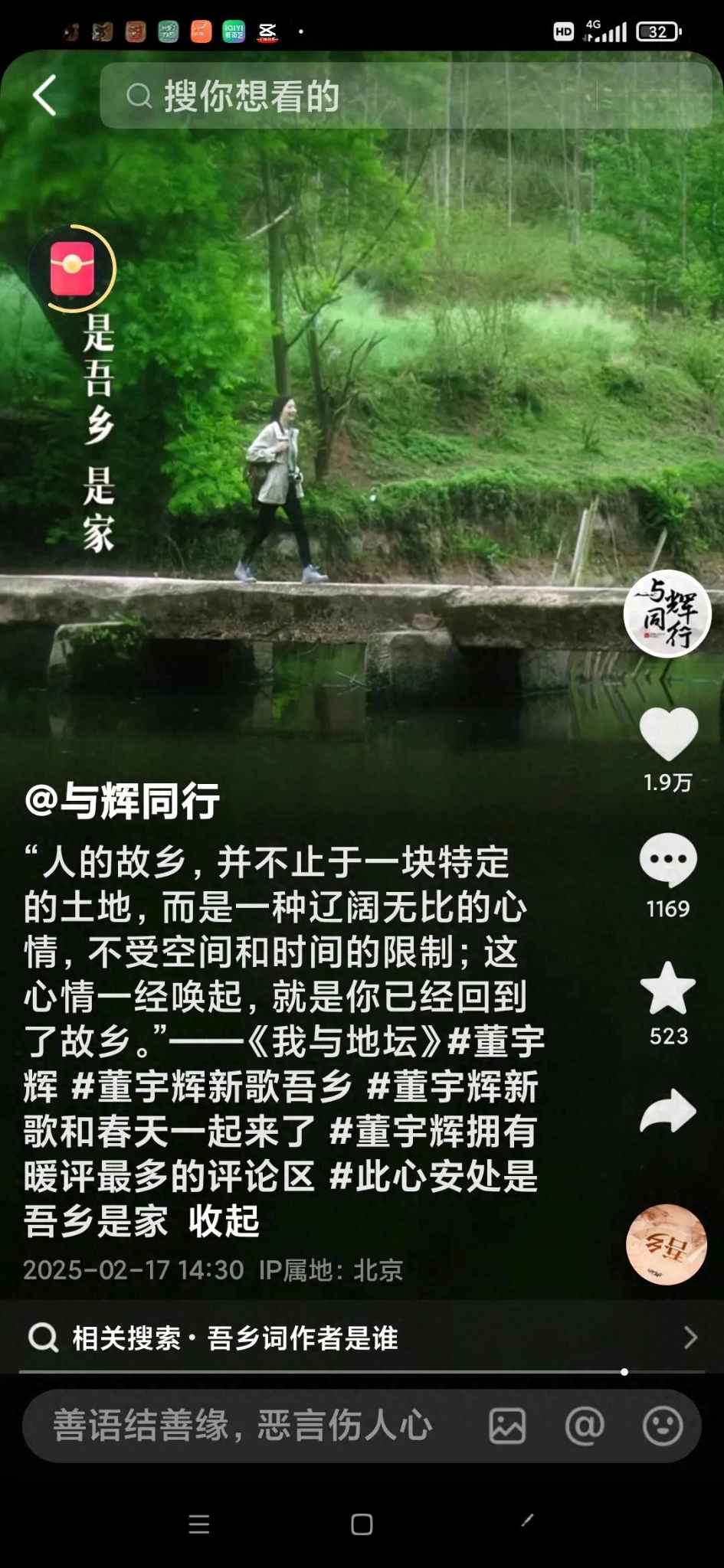This screenshot has width=724, height=1568.
Task: Share this video with the arrow icon
Action: click(x=668, y=1111)
